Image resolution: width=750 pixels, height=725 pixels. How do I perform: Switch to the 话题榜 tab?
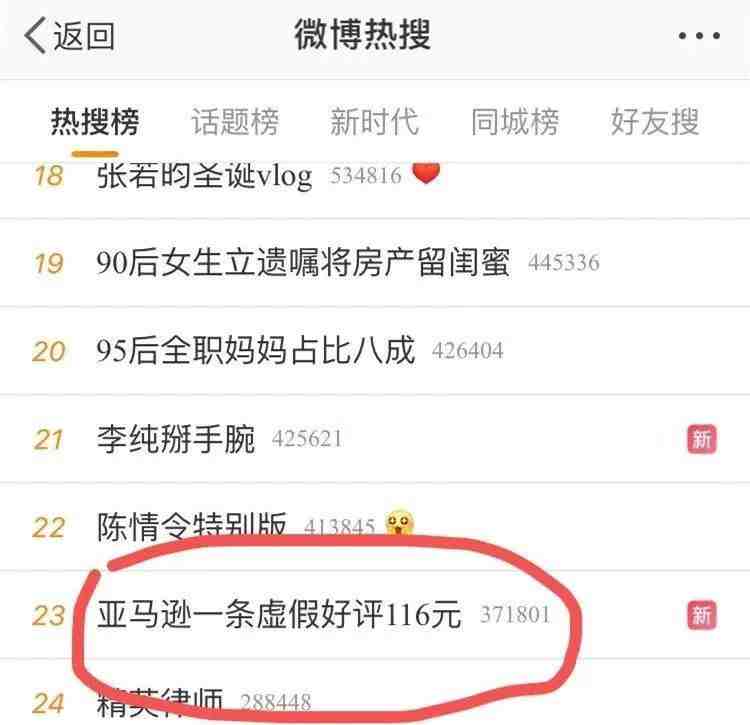pos(235,122)
